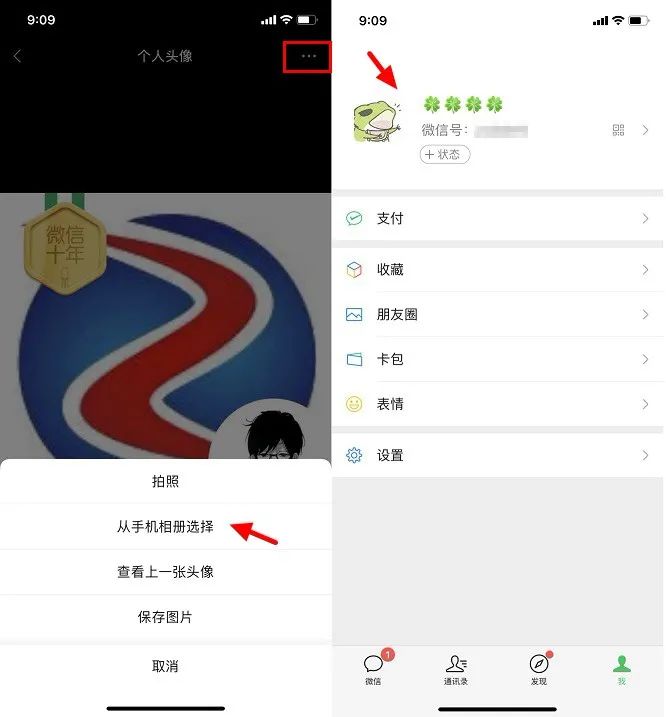Switch to the 微信 chats tab
666x717 pixels.
(373, 669)
